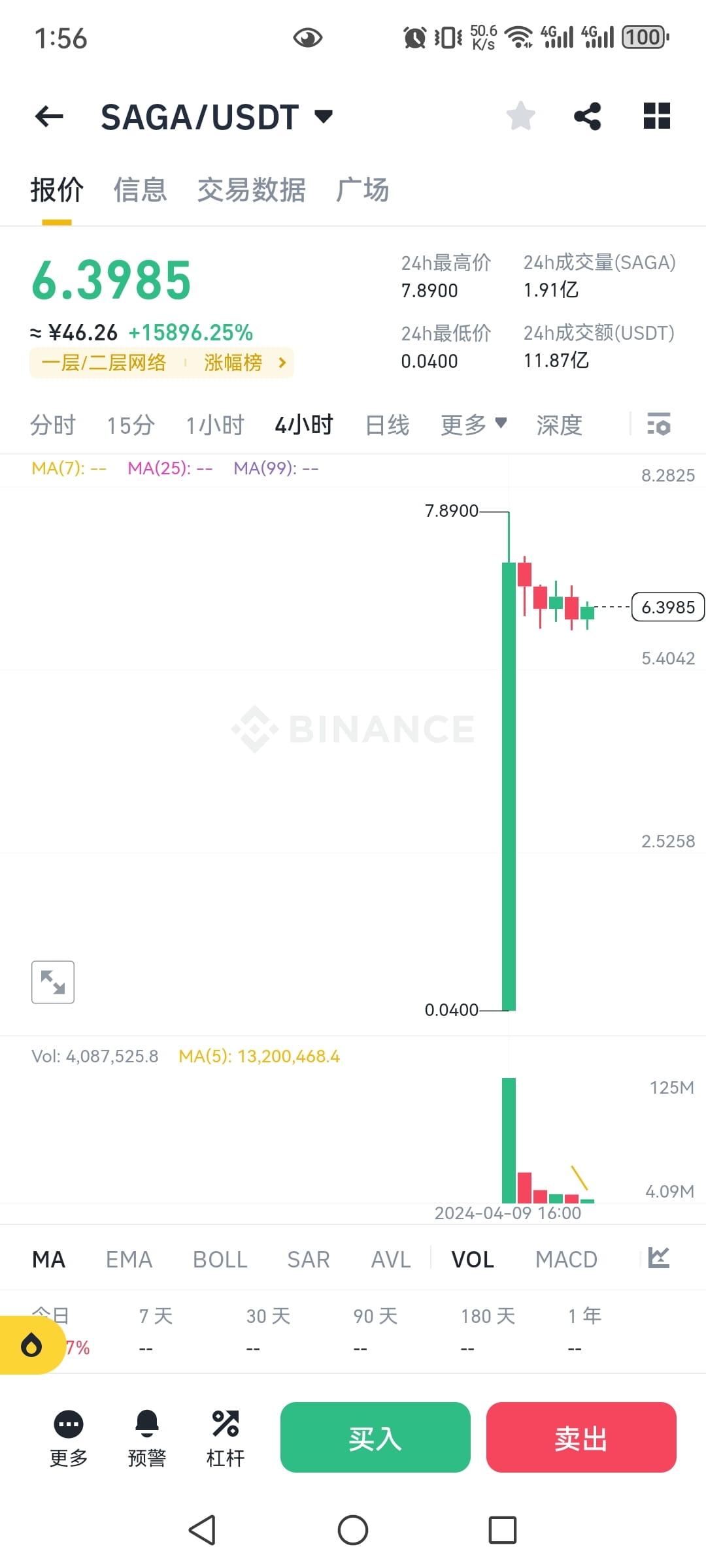Toggle VOL indicator on the chart
This screenshot has height=1568, width=706.
[472, 1258]
